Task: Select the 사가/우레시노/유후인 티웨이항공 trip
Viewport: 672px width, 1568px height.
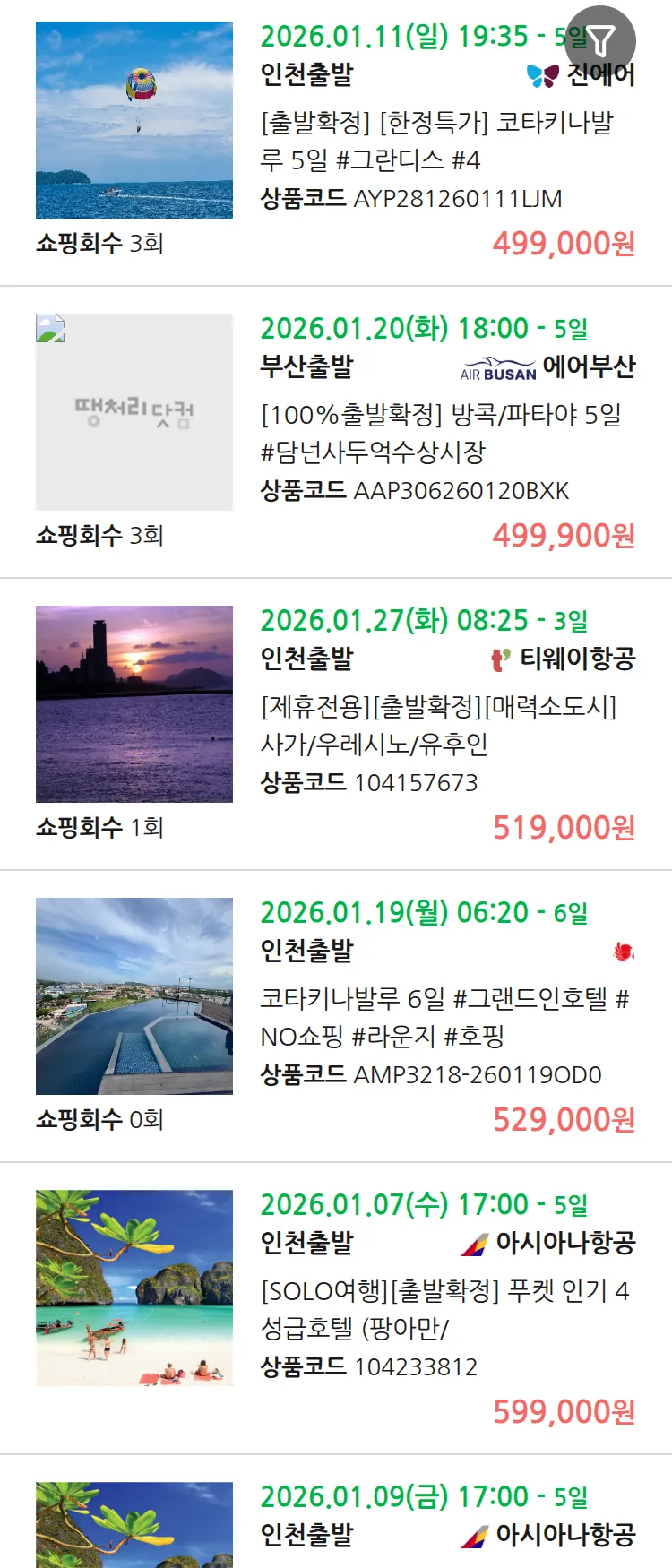Action: click(437, 725)
